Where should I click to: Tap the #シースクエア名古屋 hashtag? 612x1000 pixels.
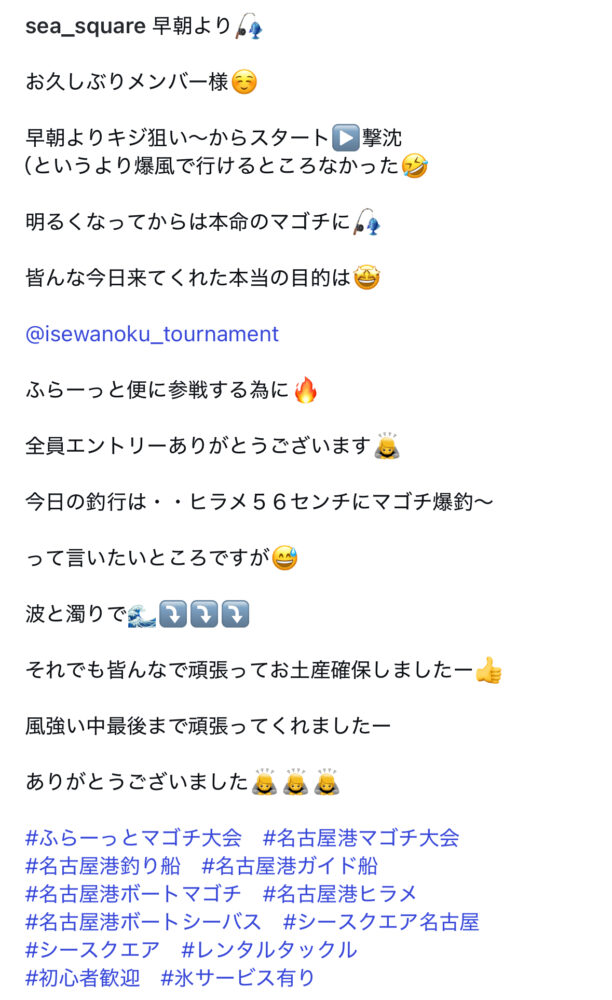(x=381, y=922)
